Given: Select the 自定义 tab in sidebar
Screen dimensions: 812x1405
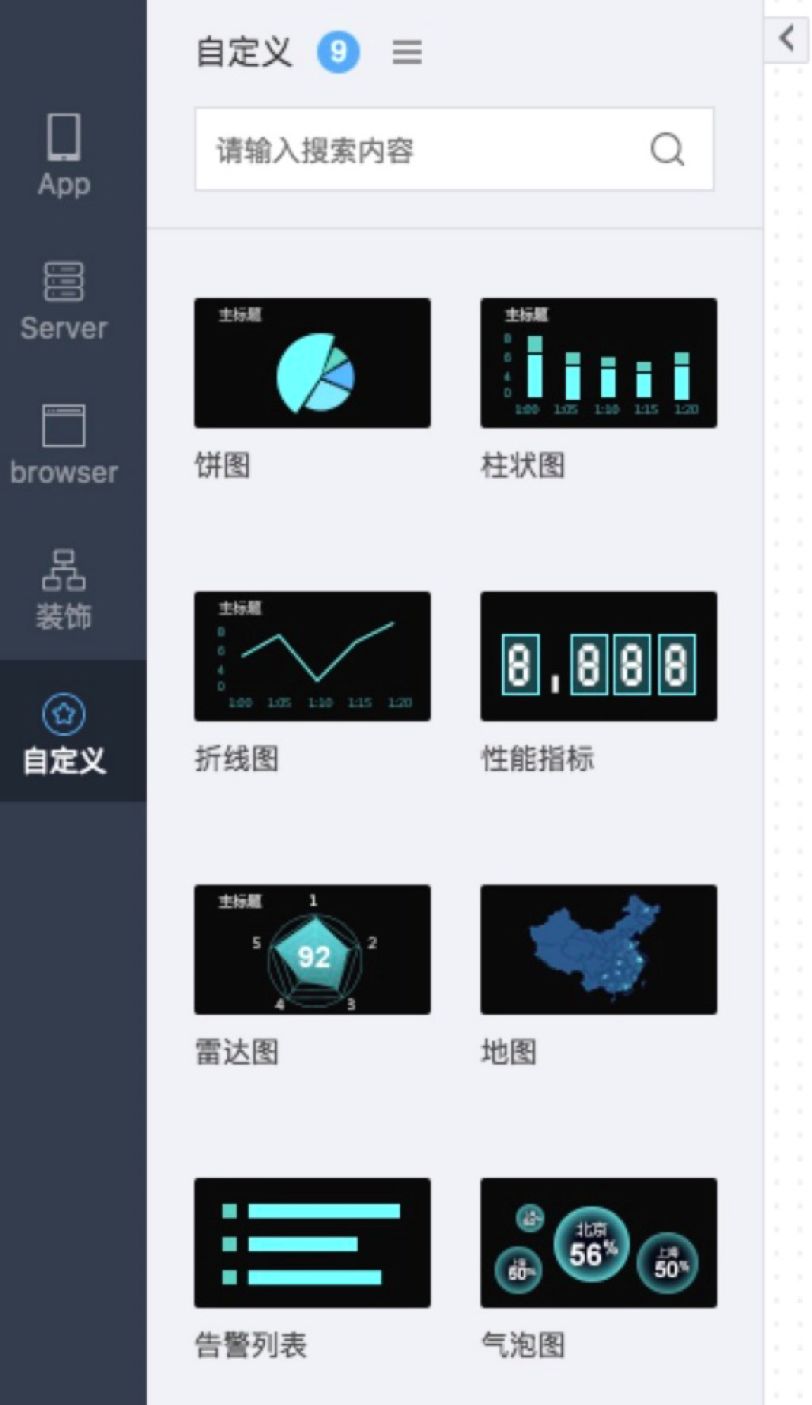Looking at the screenshot, I should coord(64,733).
